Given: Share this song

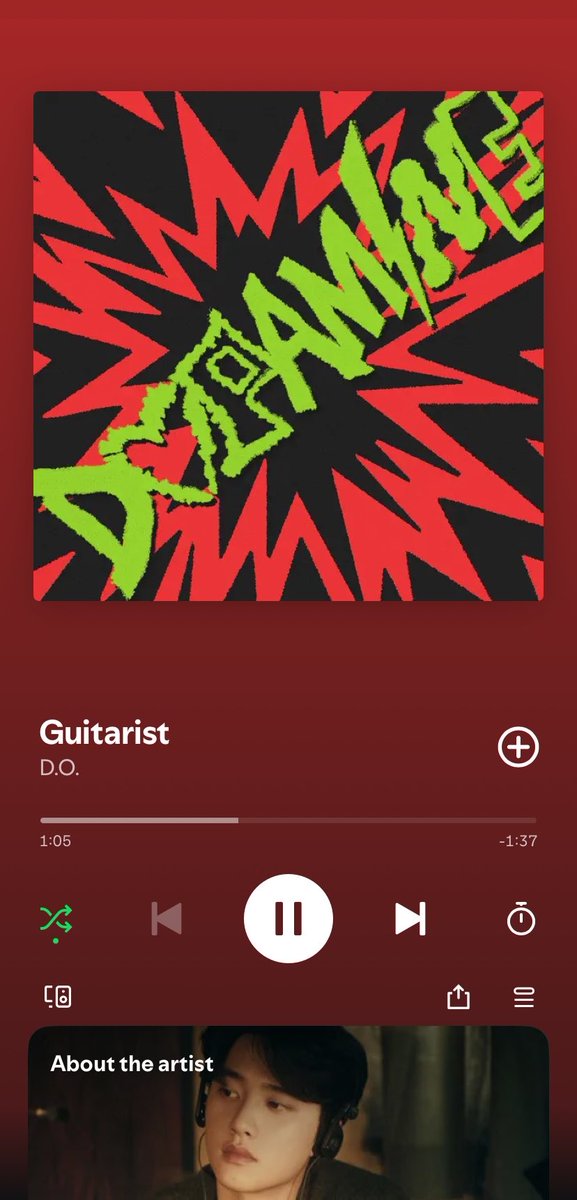Looking at the screenshot, I should tap(458, 996).
